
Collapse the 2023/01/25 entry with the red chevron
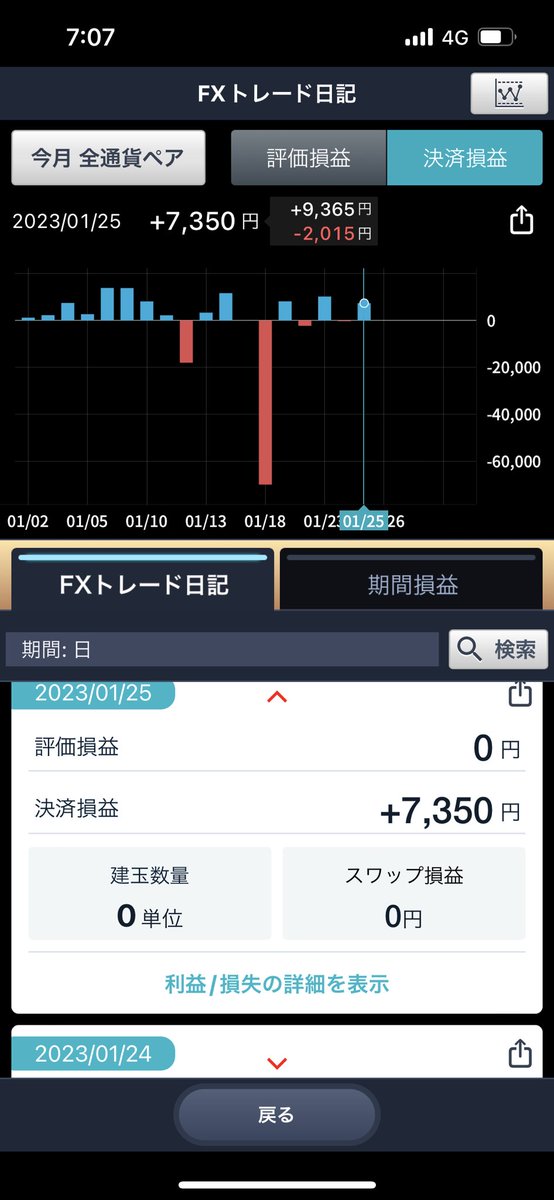(x=277, y=696)
